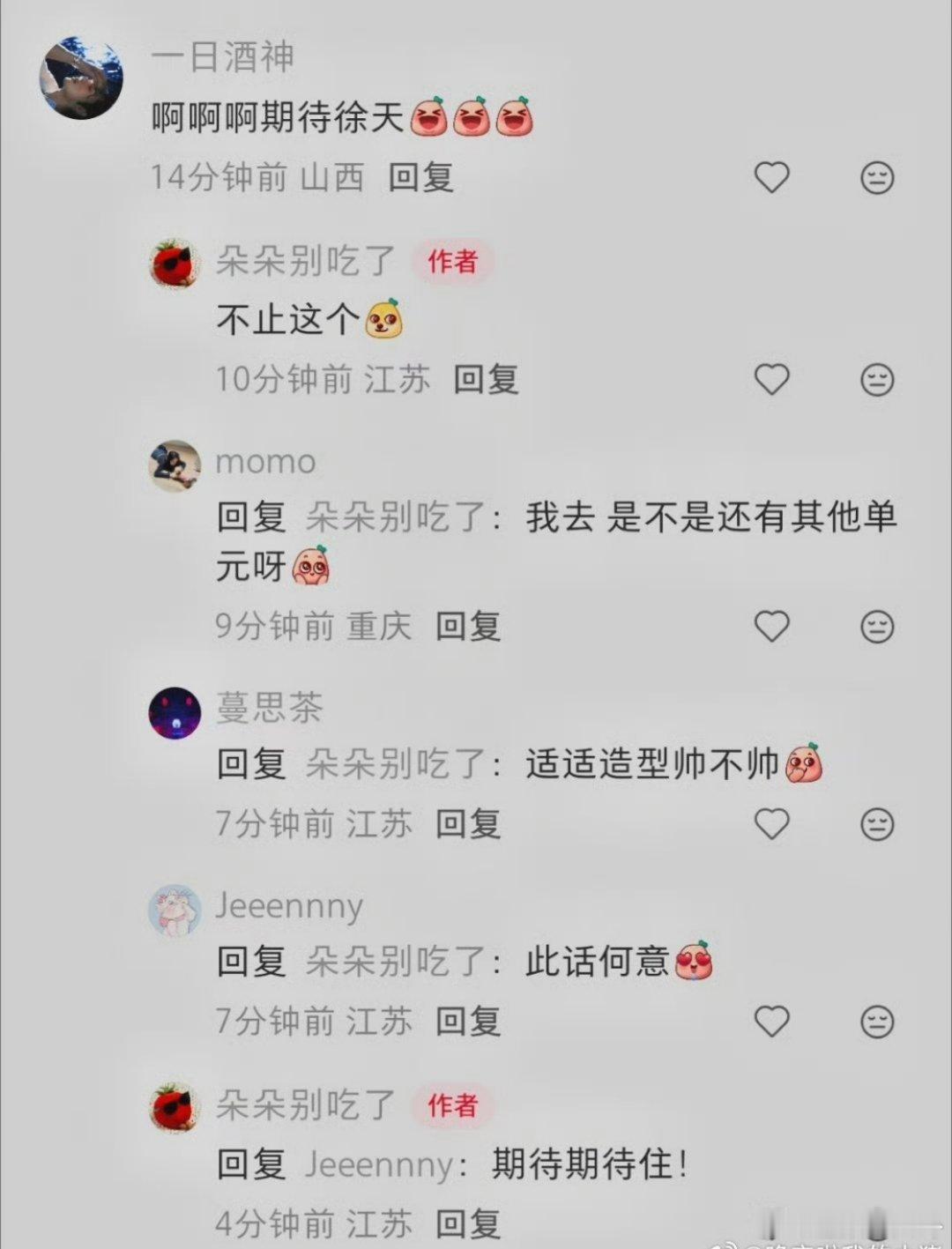Tap the 作者 badge next to 朵朵别吃了

click(450, 262)
